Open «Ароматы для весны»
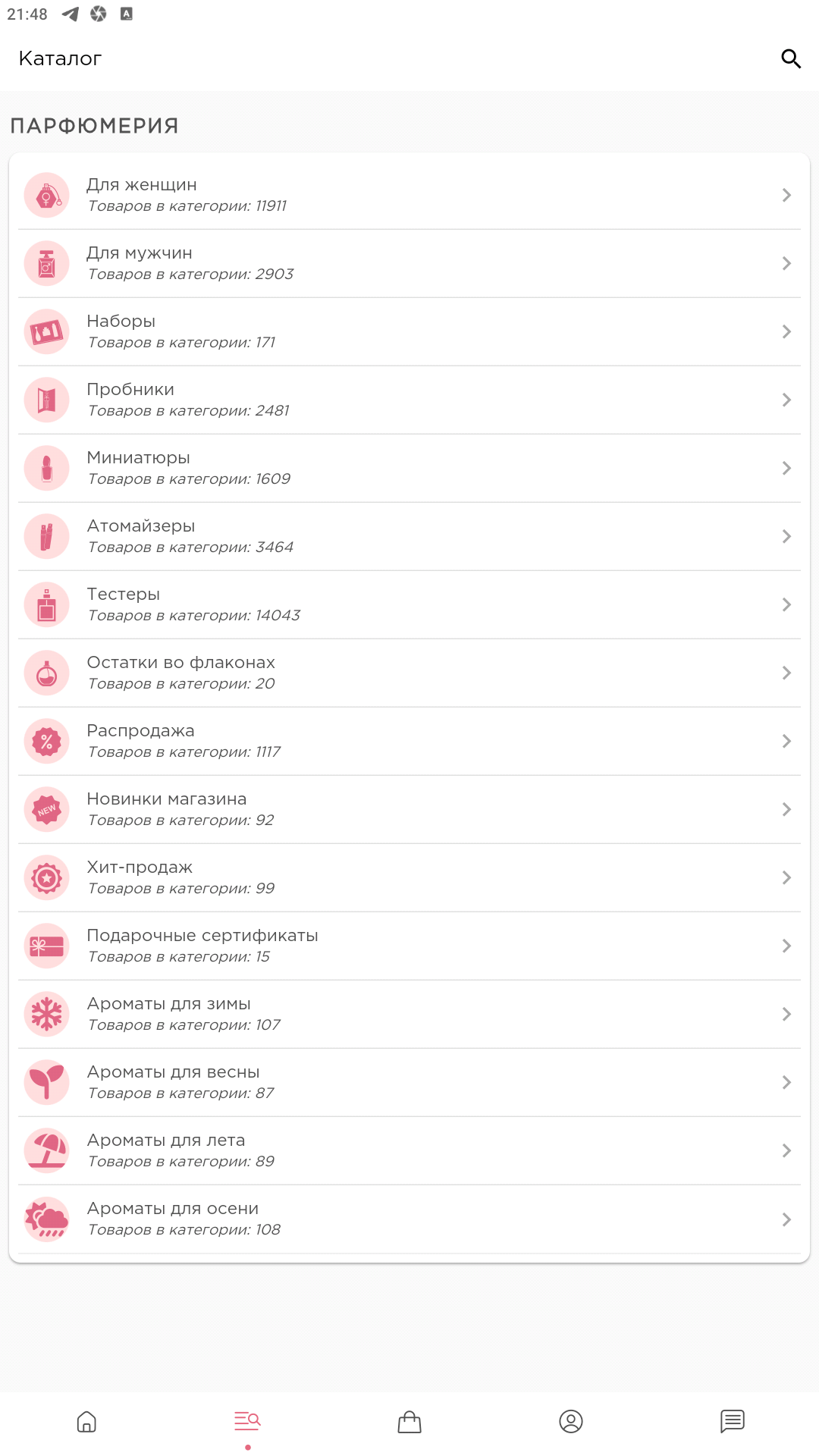819x1456 pixels. coord(409,1082)
